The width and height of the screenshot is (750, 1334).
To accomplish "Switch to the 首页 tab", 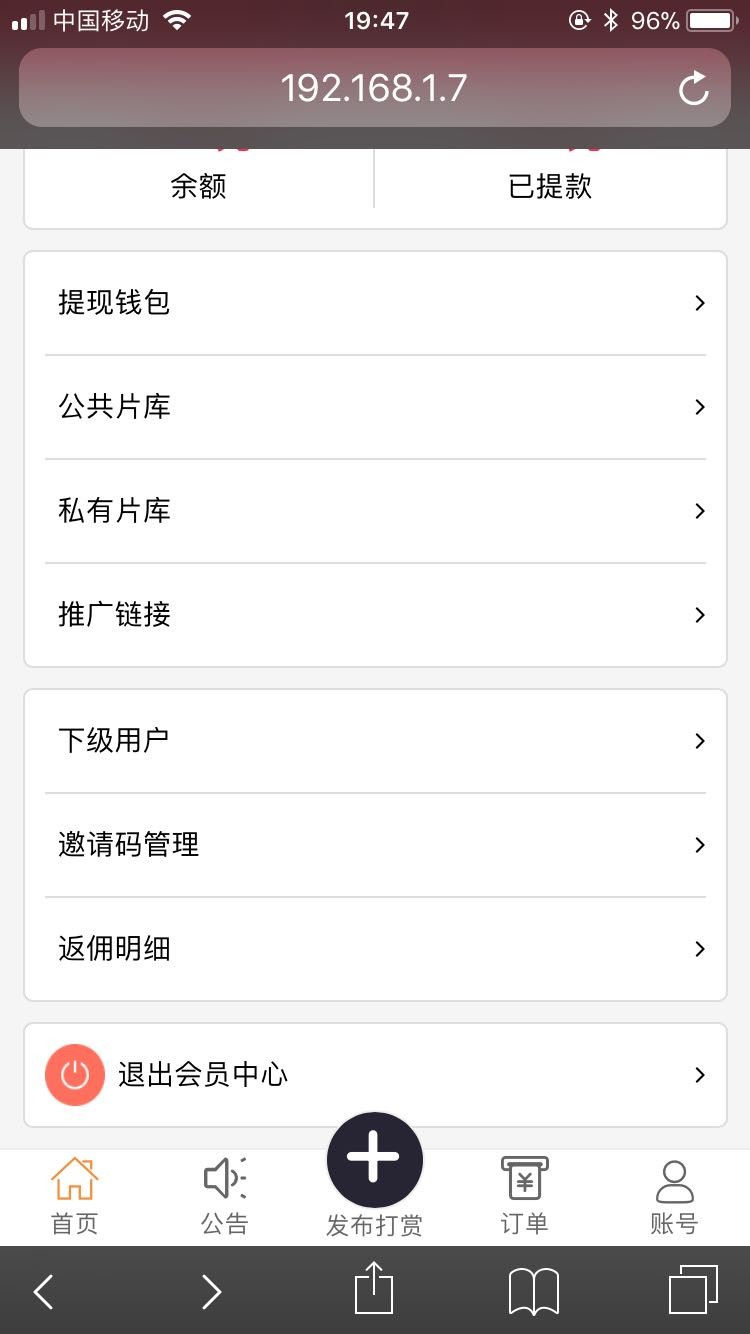I will [x=75, y=1196].
